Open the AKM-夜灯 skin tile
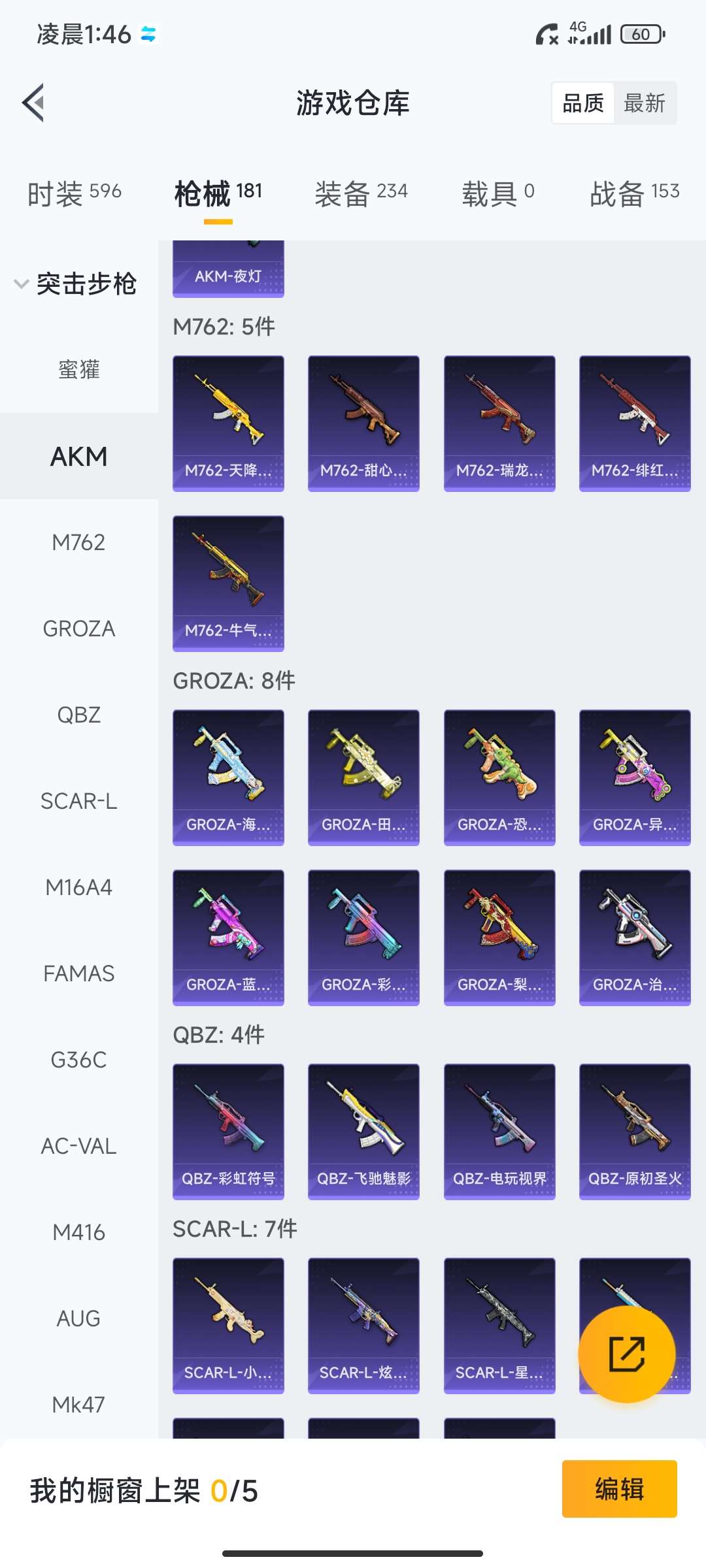Screen dimensions: 706x1568 point(228,269)
